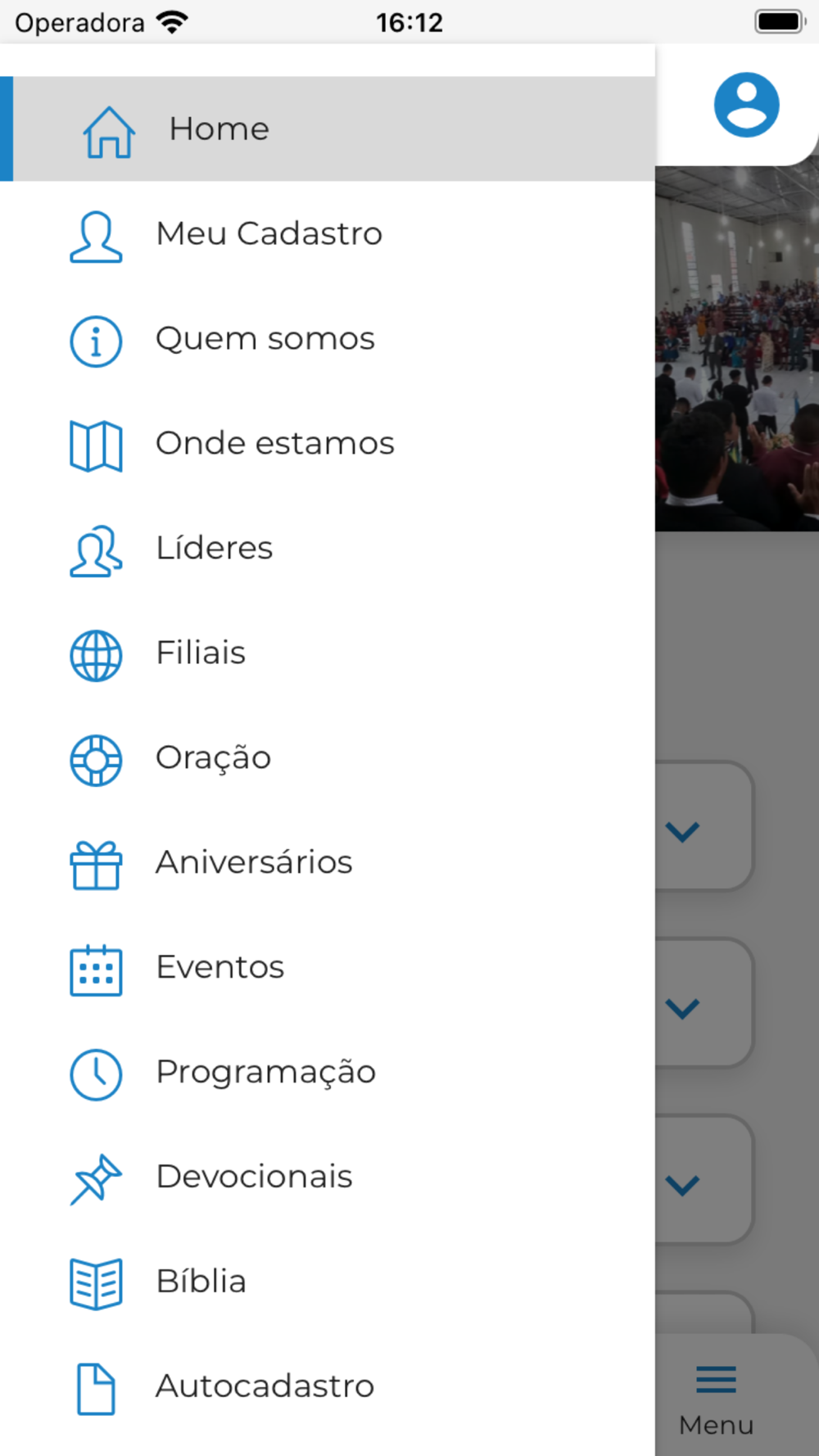The height and width of the screenshot is (1456, 819).
Task: Go to Autocadastro
Action: [265, 1386]
